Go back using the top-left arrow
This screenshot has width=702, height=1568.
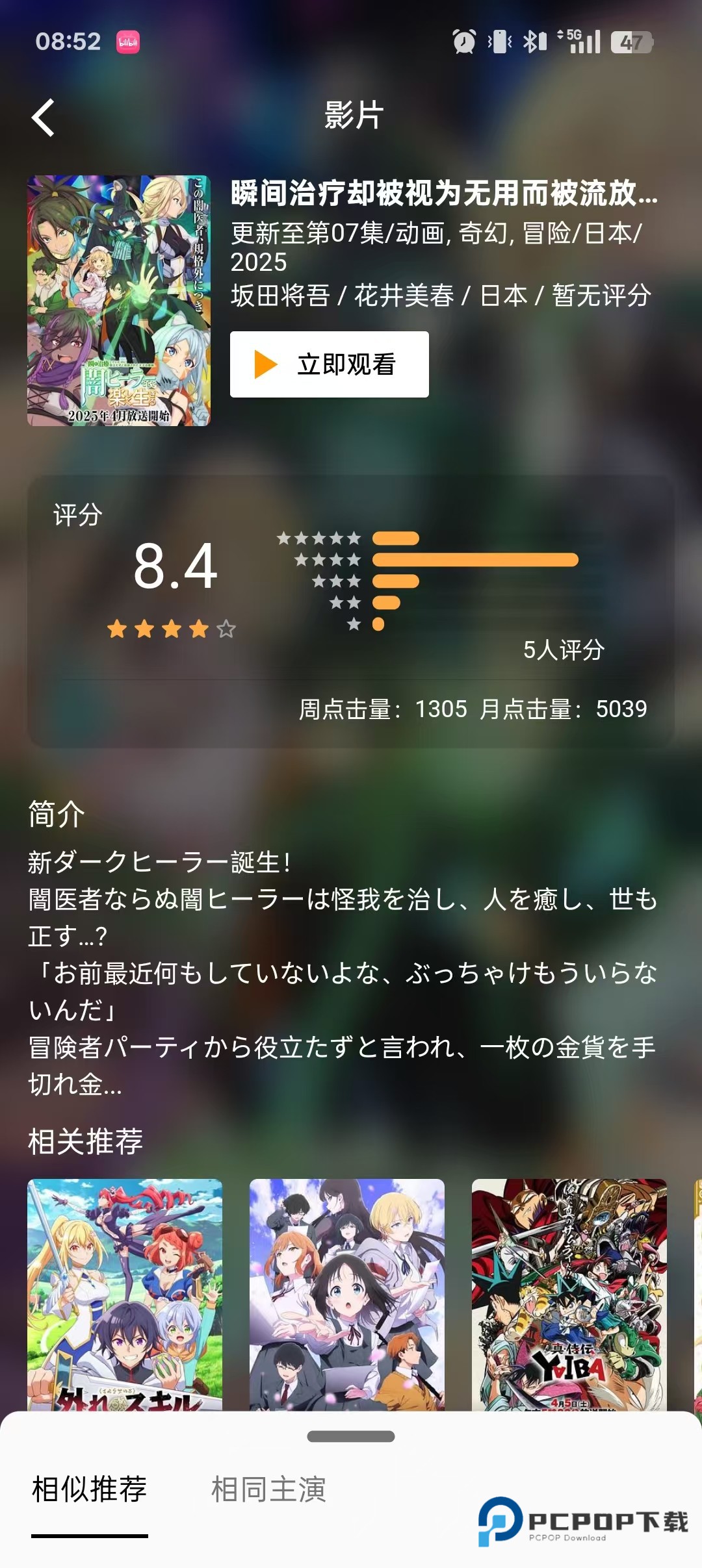click(44, 118)
